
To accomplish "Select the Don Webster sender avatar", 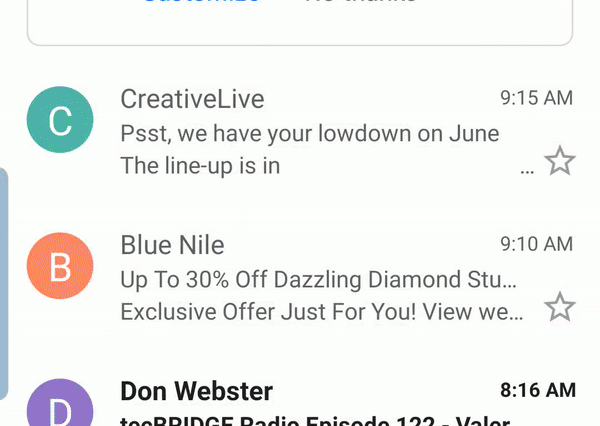I will [x=60, y=405].
